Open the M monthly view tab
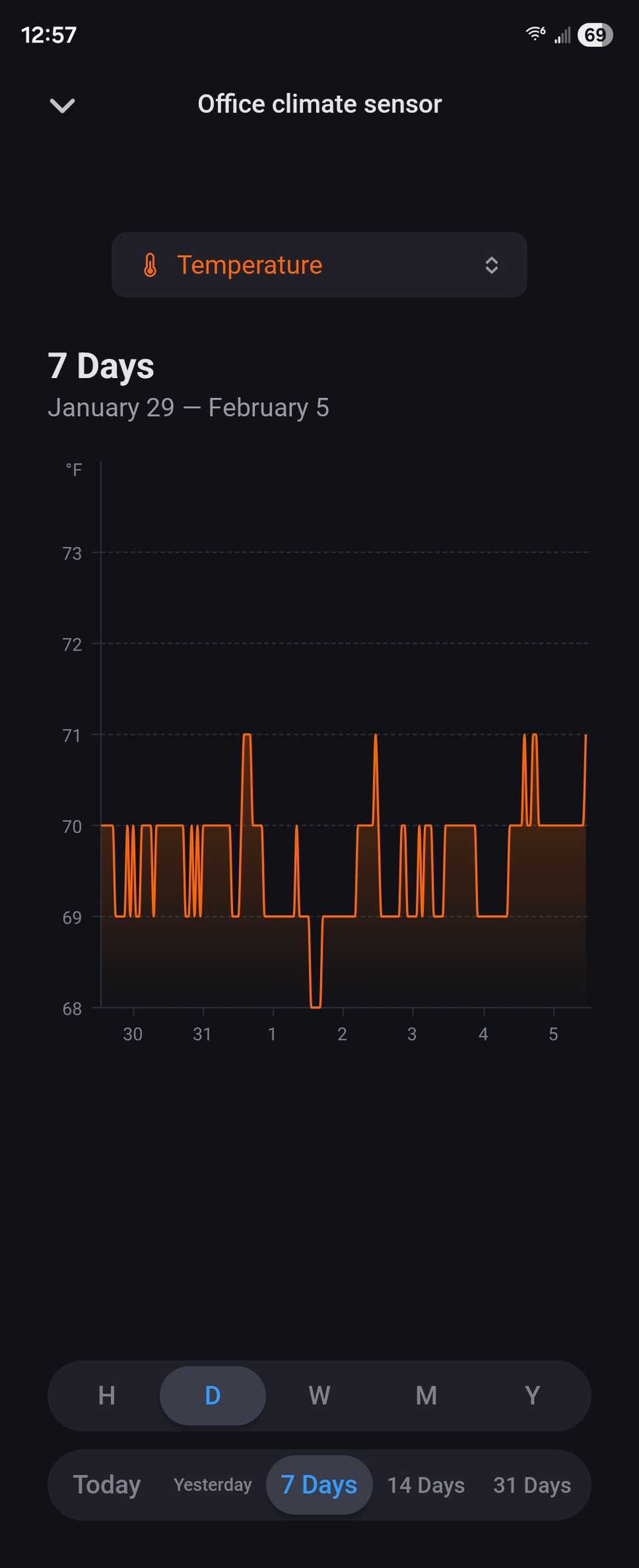The width and height of the screenshot is (639, 1568). pyautogui.click(x=425, y=1396)
